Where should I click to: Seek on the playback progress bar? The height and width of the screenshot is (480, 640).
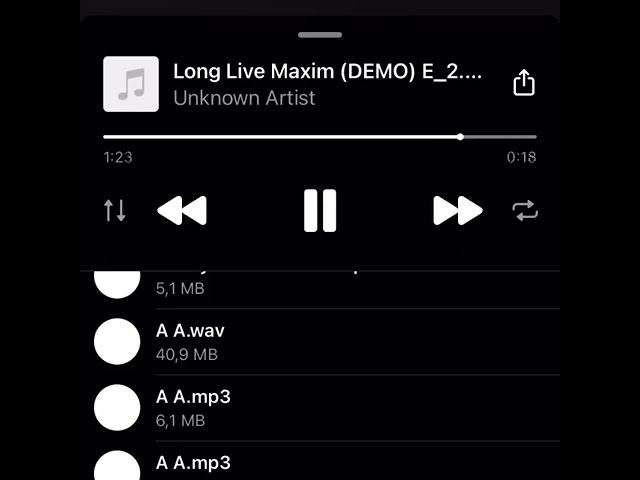pos(320,136)
